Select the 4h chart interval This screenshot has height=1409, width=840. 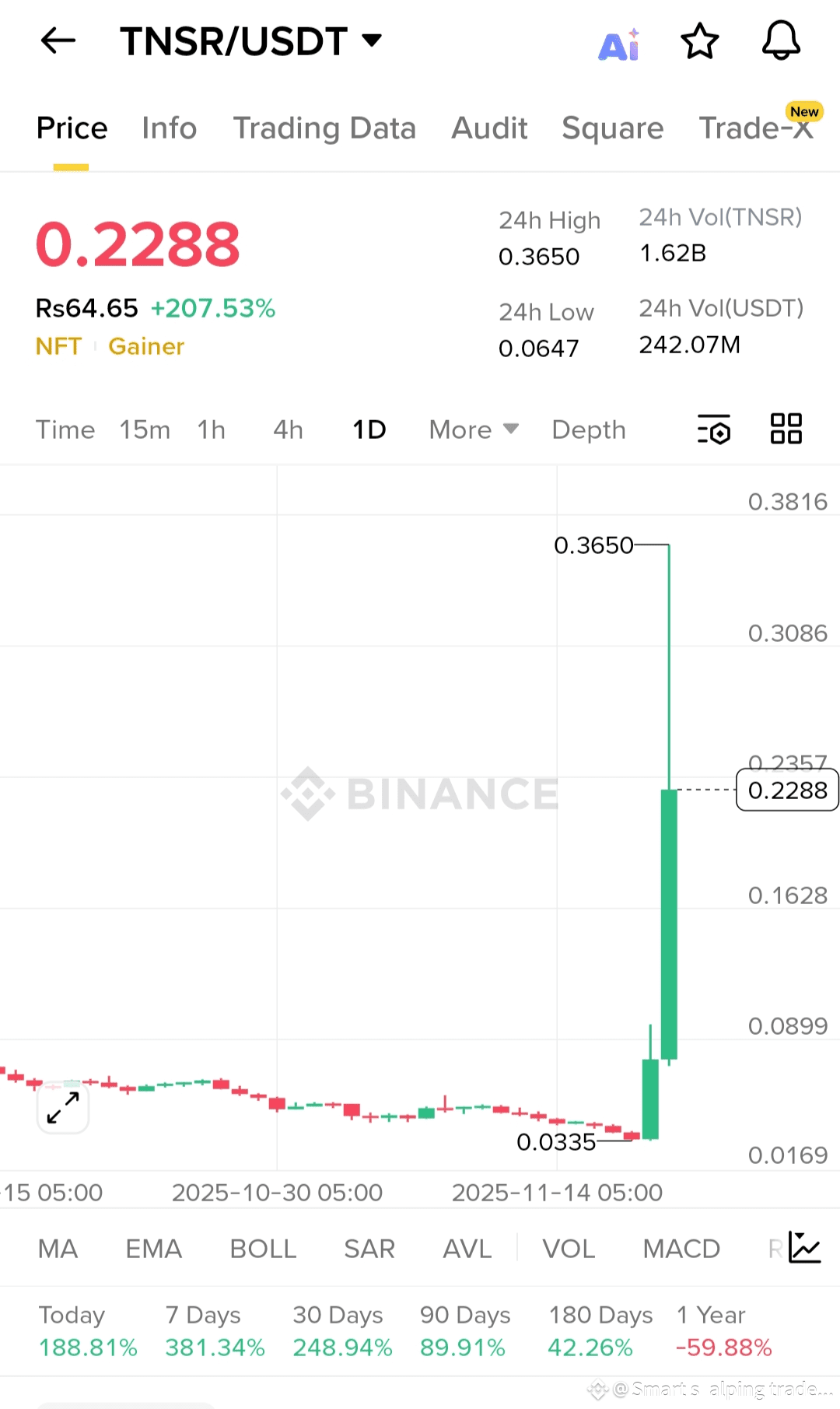point(288,429)
